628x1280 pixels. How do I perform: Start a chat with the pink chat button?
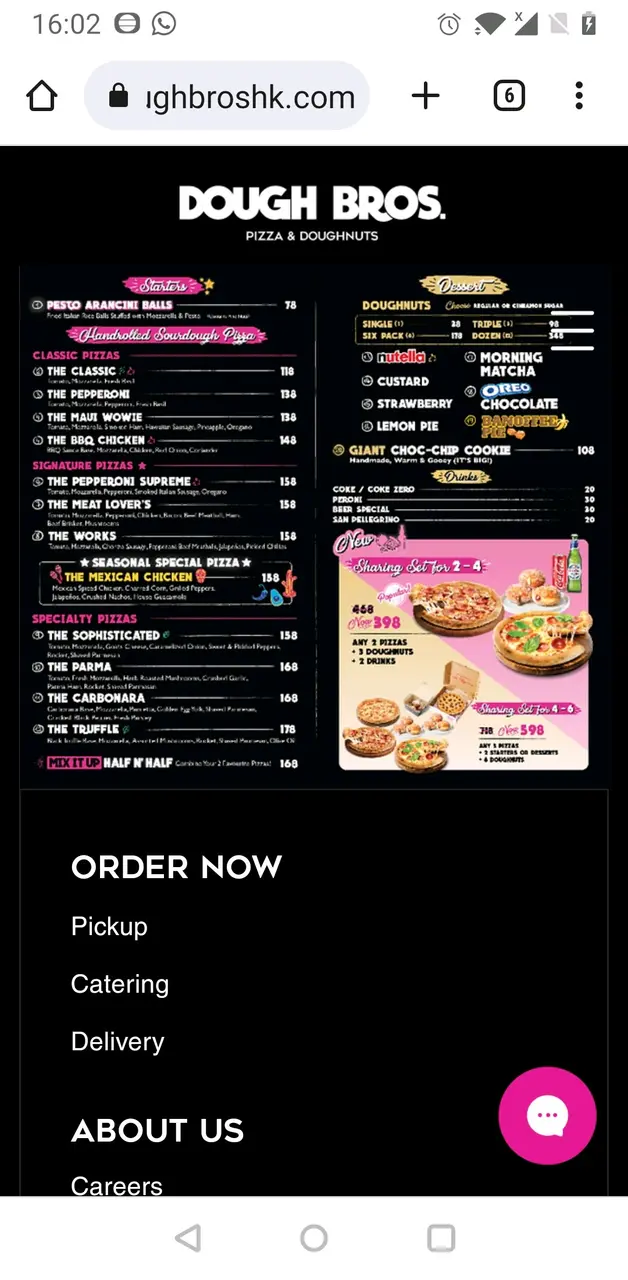pyautogui.click(x=547, y=1116)
